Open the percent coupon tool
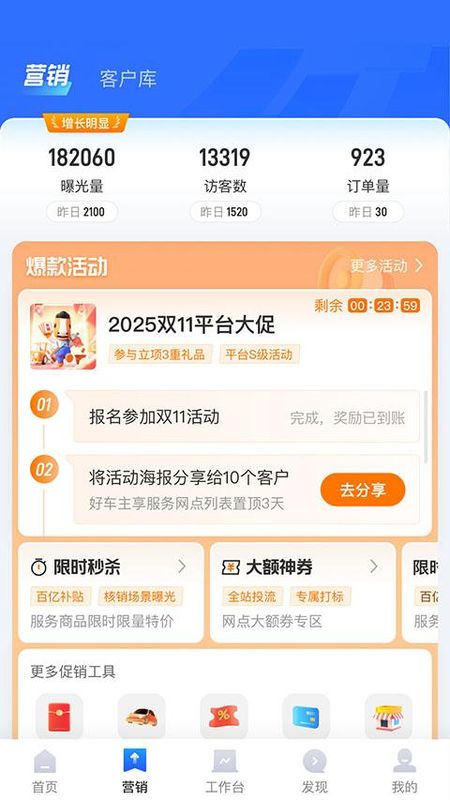This screenshot has height=800, width=450. point(224,717)
